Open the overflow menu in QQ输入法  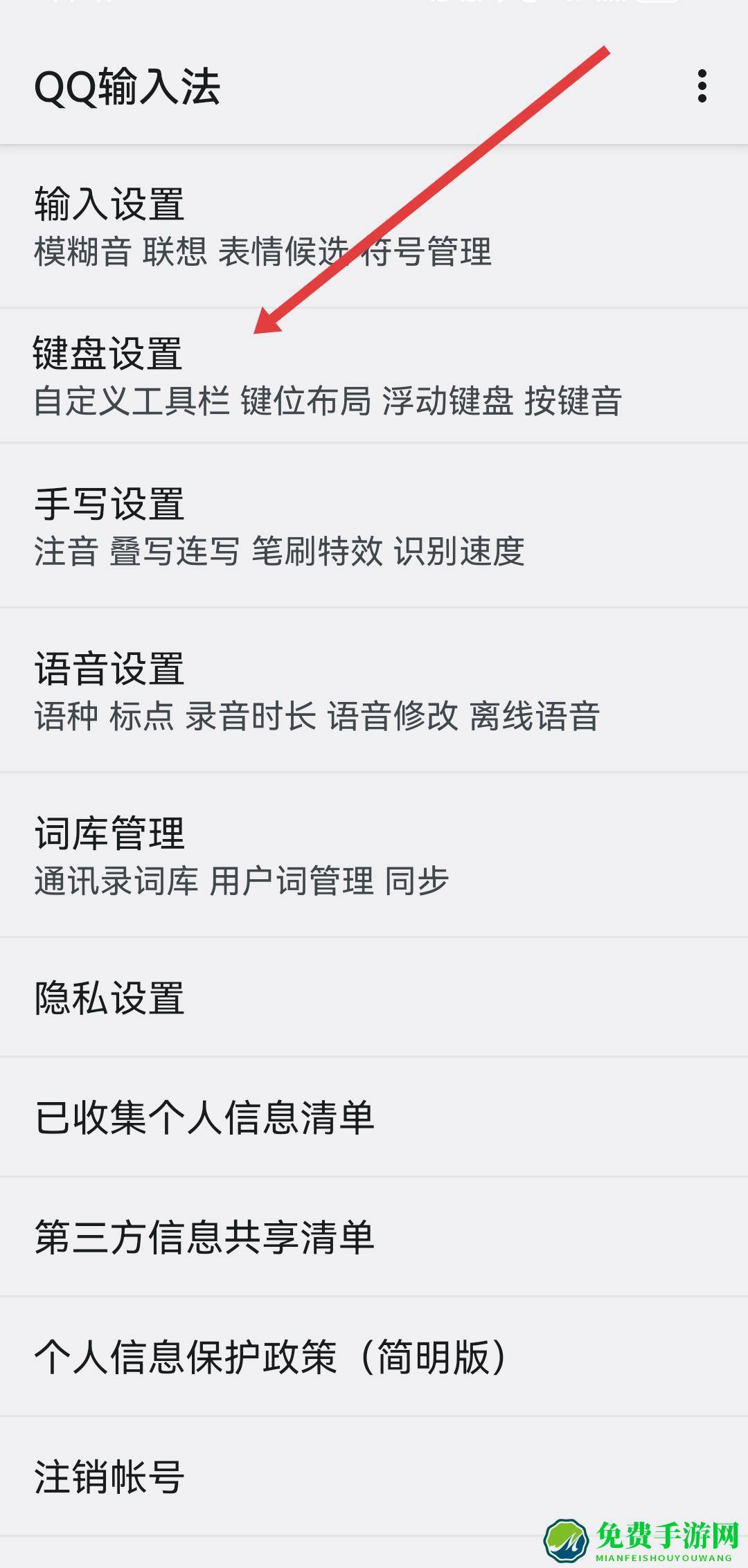point(702,87)
